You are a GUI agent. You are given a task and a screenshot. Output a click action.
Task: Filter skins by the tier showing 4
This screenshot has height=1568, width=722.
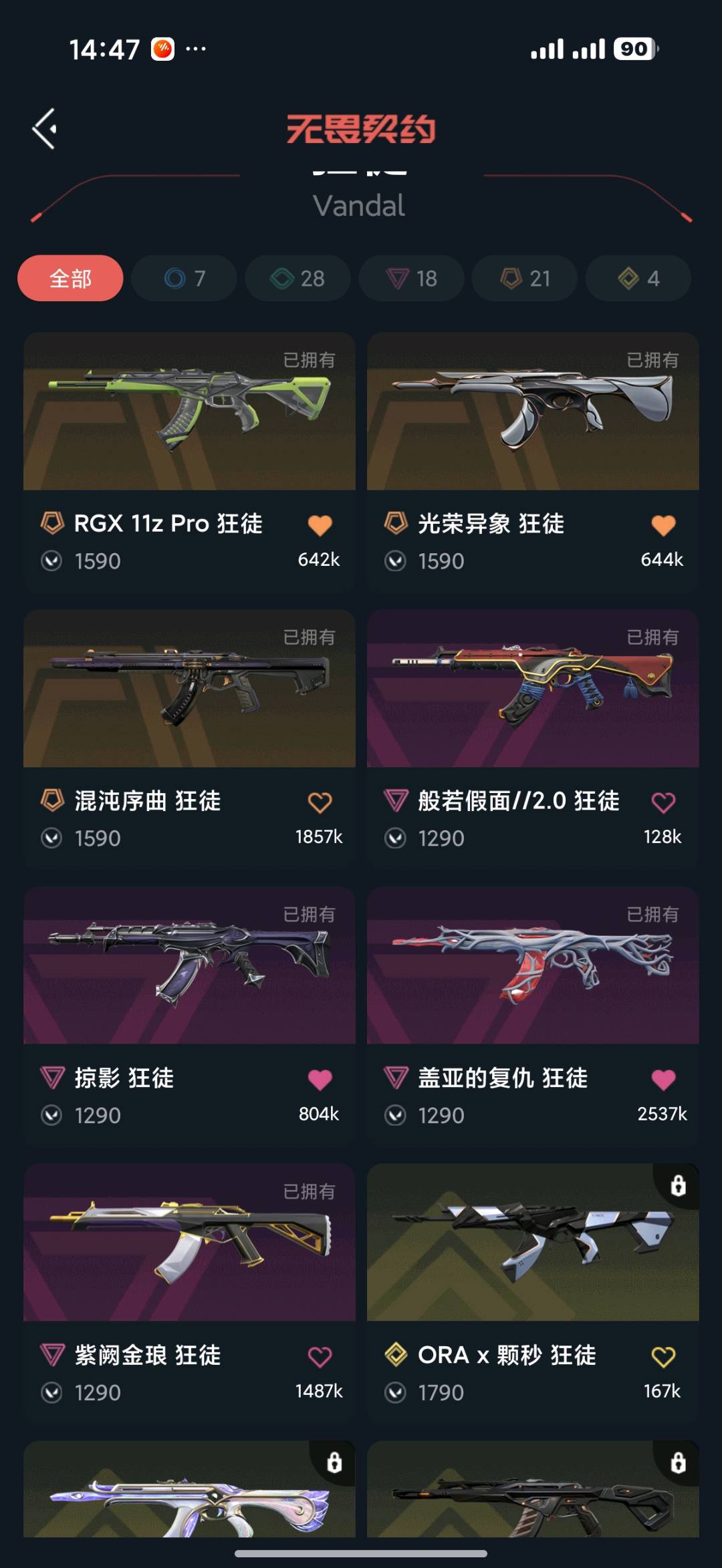(x=638, y=278)
